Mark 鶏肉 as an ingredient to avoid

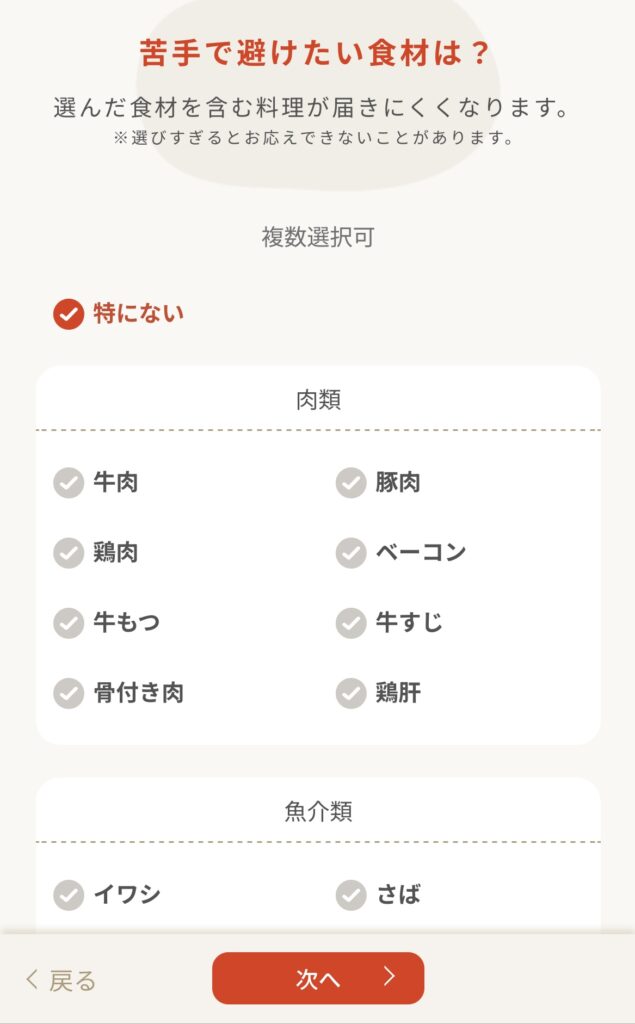click(x=68, y=552)
